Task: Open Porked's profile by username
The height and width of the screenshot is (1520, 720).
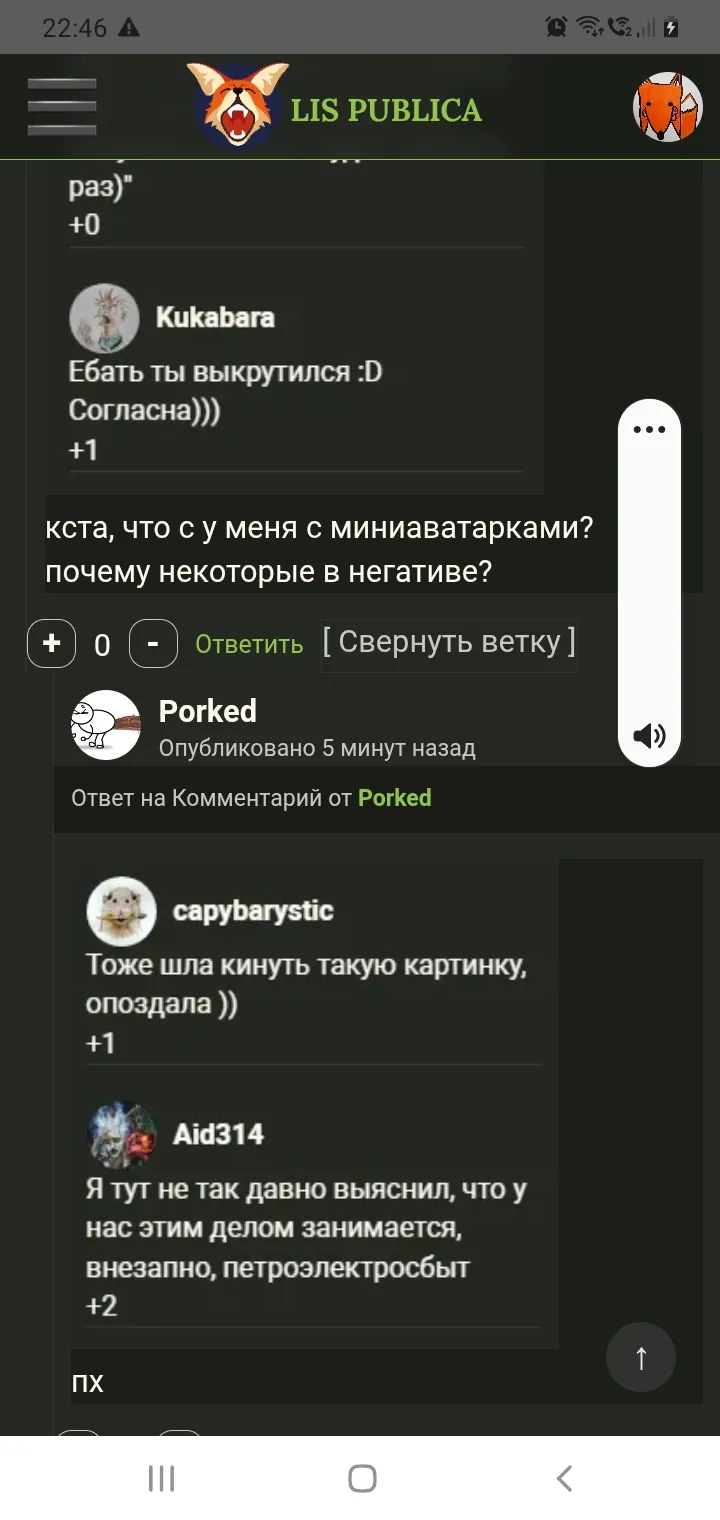Action: tap(208, 711)
